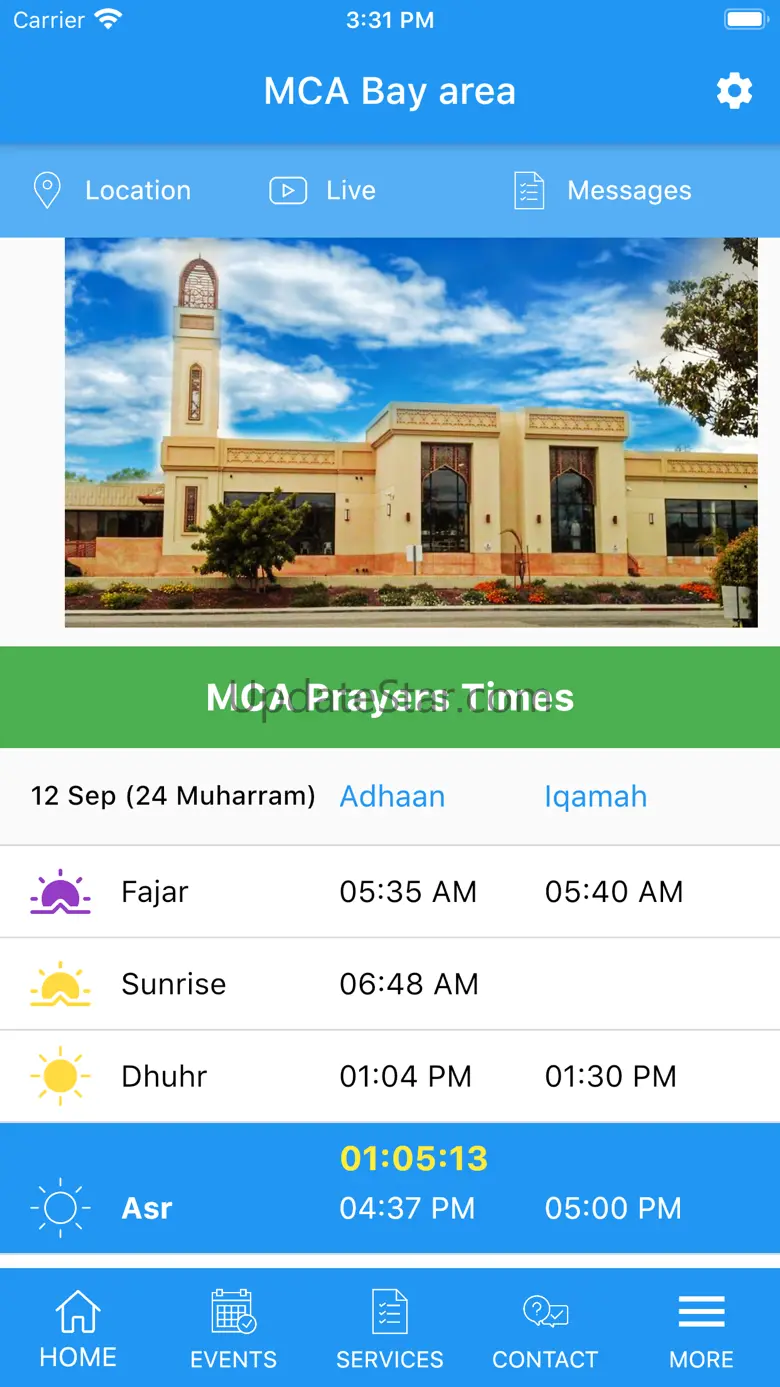Open the More menu tab
The height and width of the screenshot is (1387, 780).
click(x=701, y=1329)
